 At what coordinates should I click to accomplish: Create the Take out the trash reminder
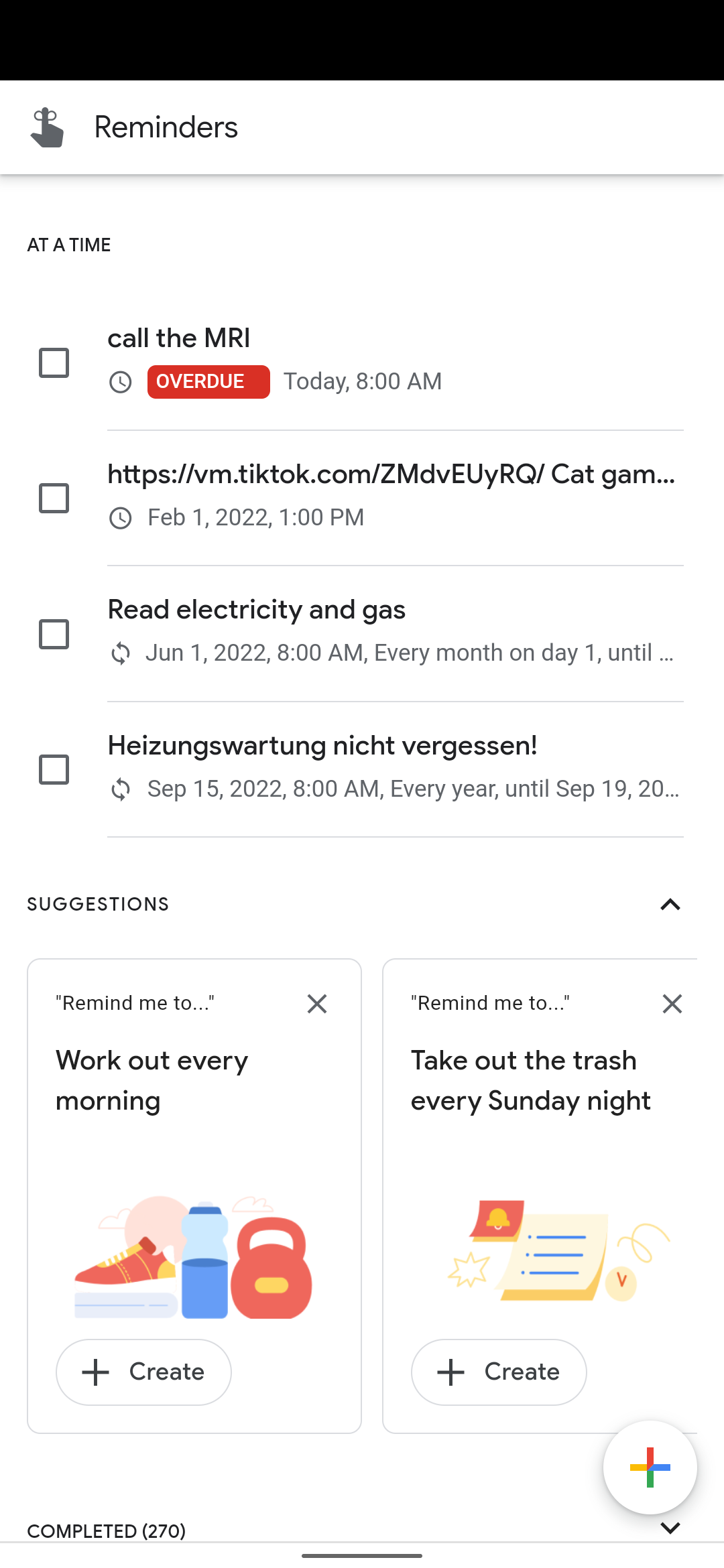[x=498, y=1372]
